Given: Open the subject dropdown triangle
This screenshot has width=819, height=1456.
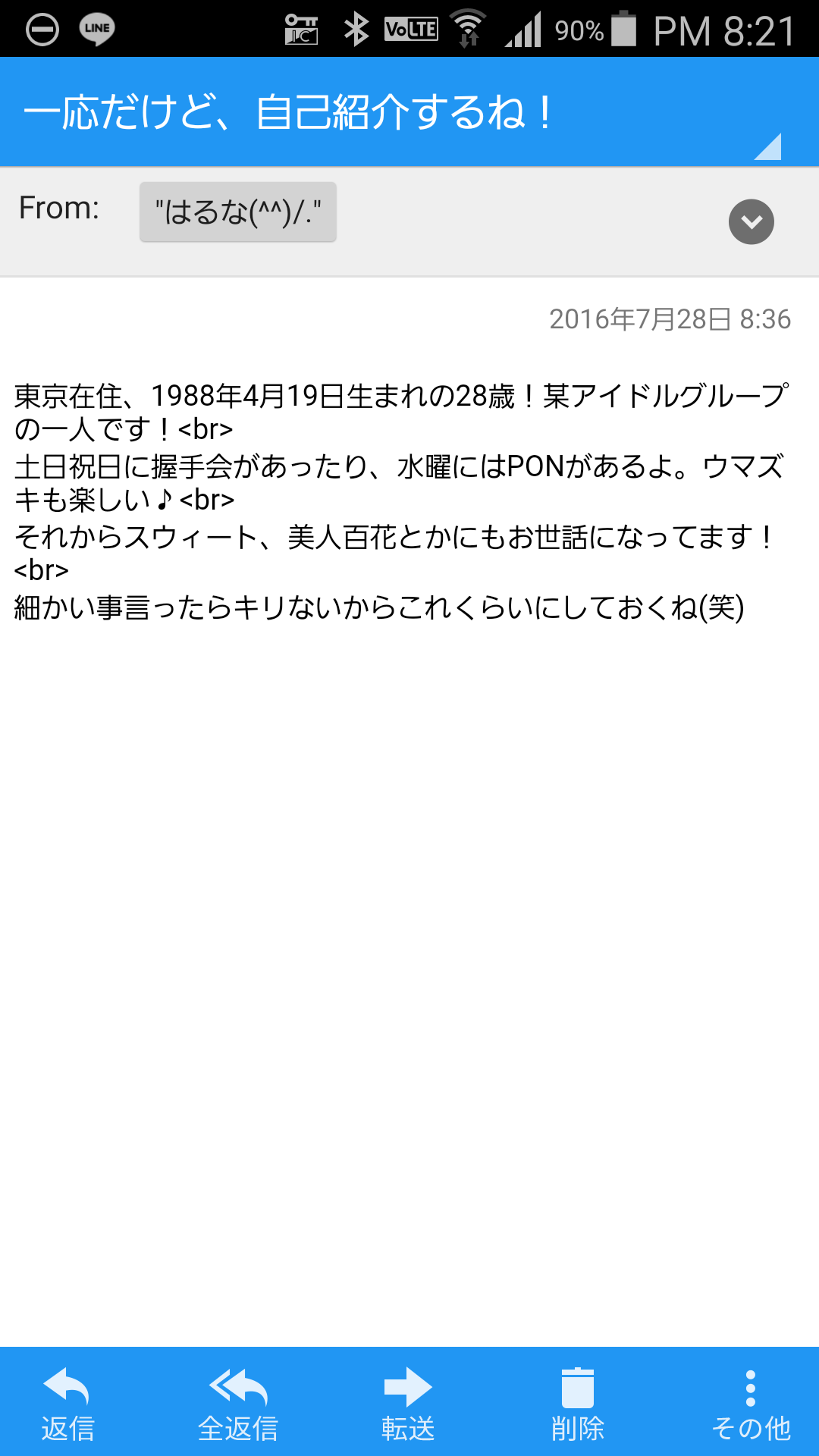Looking at the screenshot, I should (769, 147).
